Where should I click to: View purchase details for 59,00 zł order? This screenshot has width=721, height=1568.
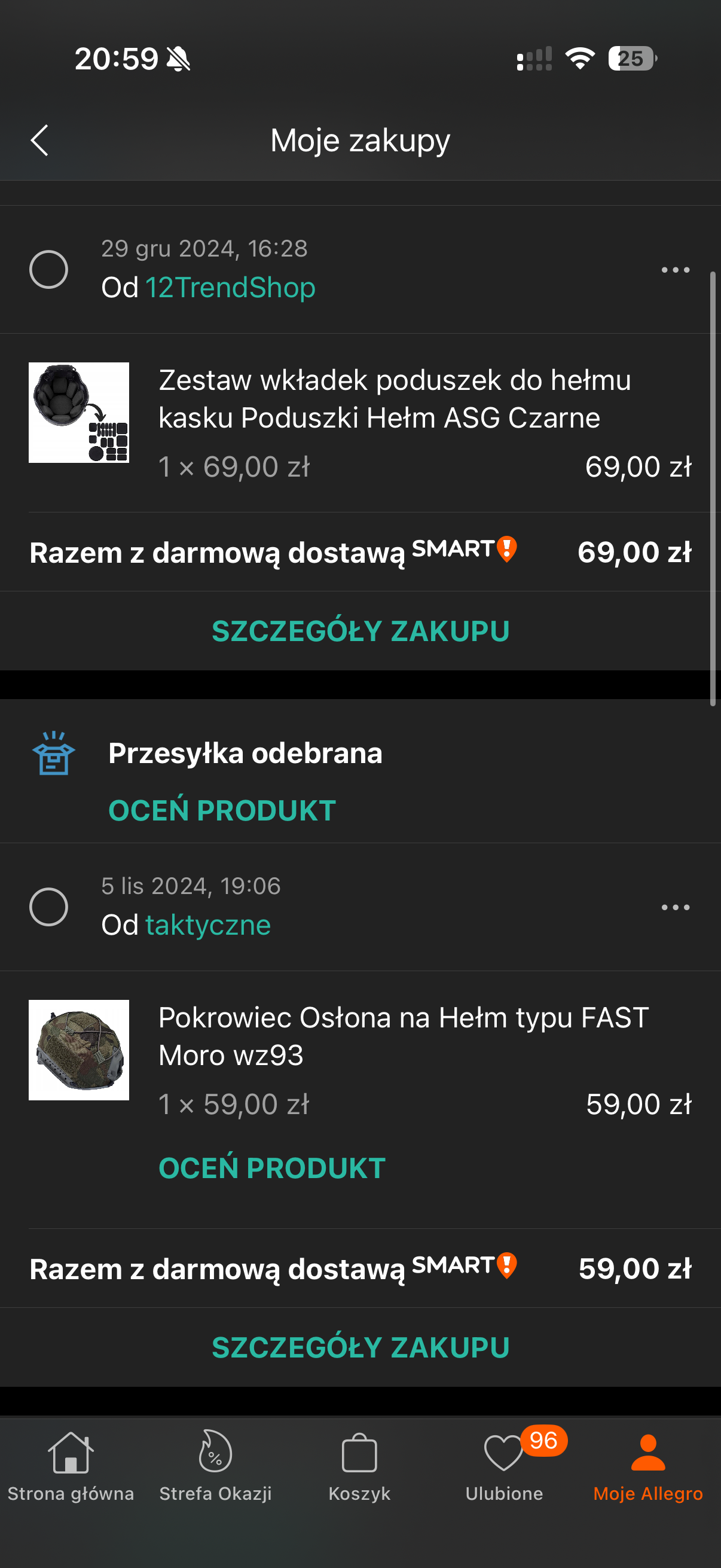[360, 1348]
